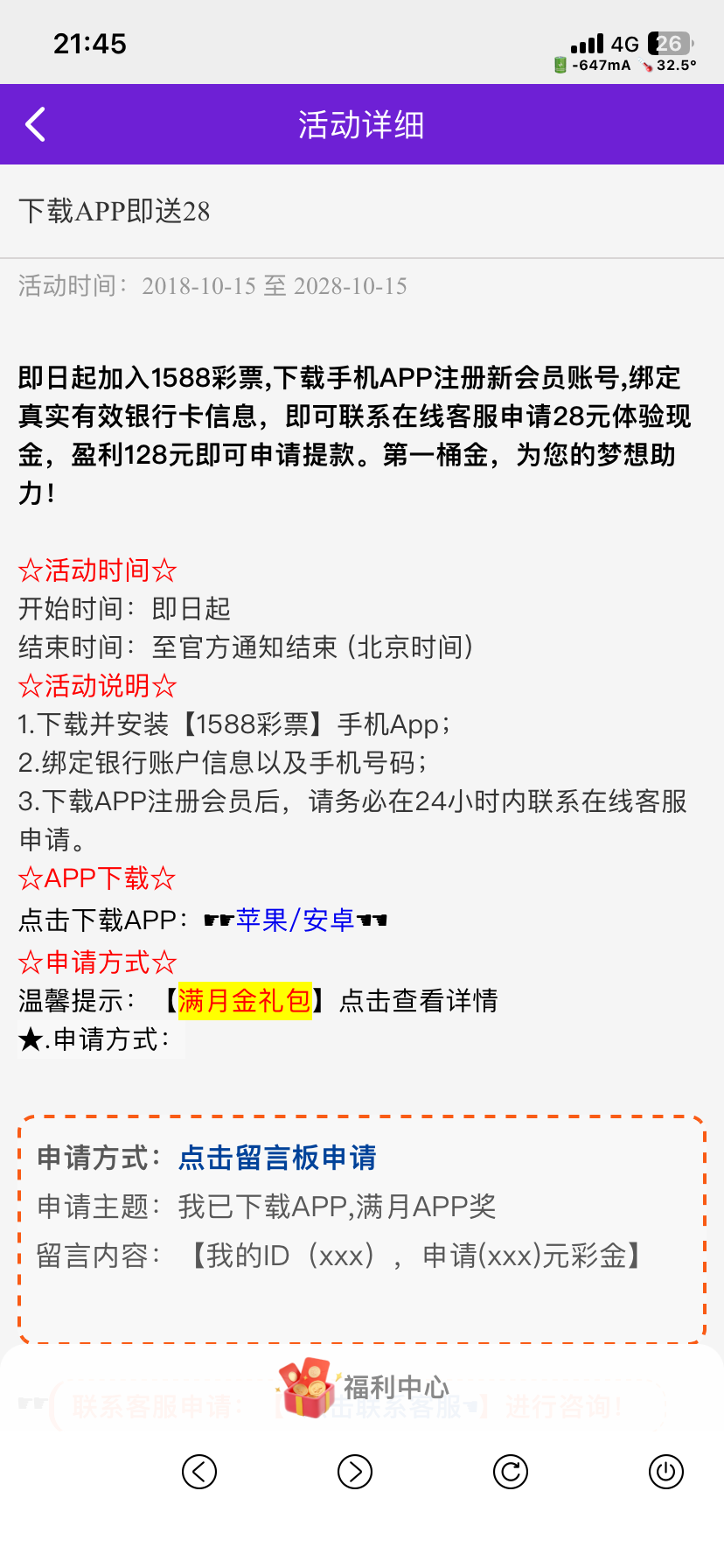The height and width of the screenshot is (1568, 724).
Task: Navigate forward with the bottom toolbar right arrow
Action: coord(355,1472)
